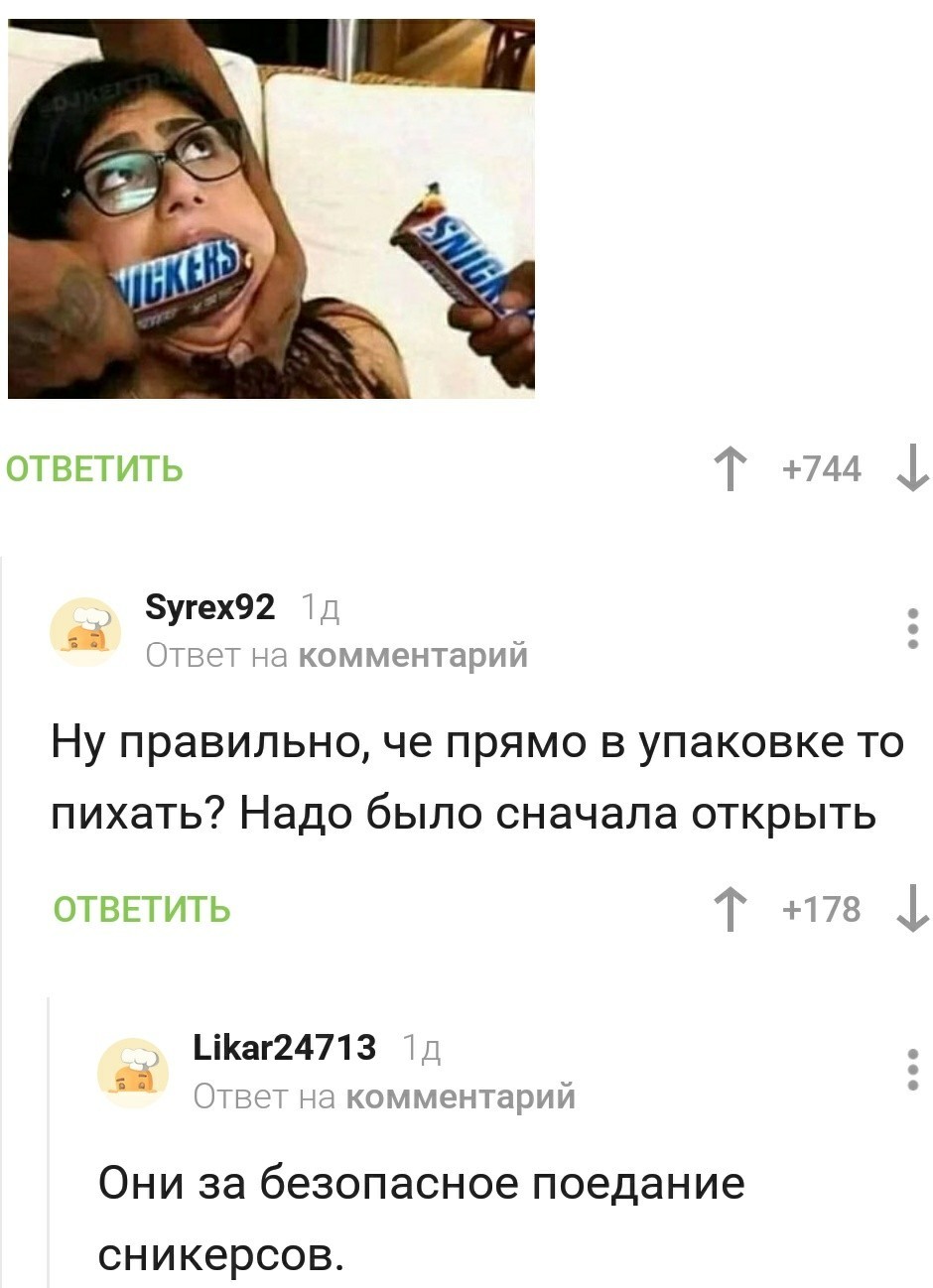
Task: Tap Syrex92's avatar
Action: [x=86, y=631]
